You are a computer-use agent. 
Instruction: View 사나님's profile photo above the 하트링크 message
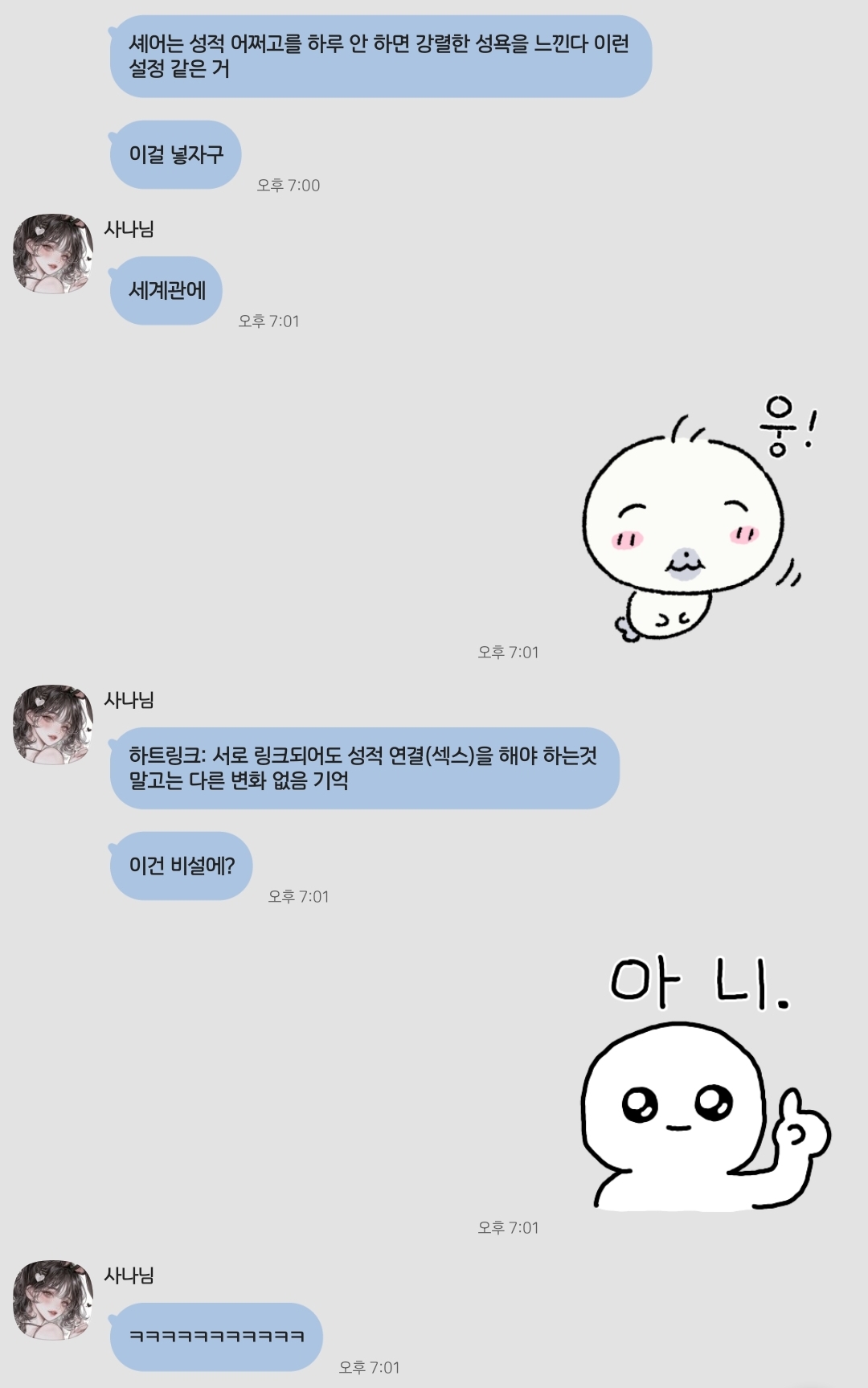coord(53,724)
